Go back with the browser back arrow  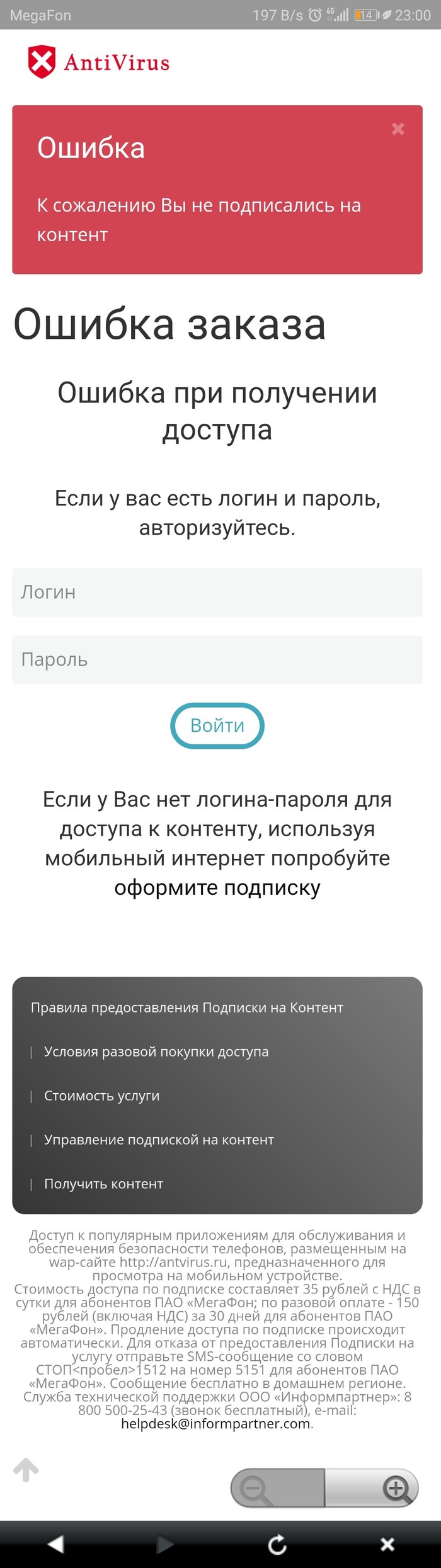(x=56, y=1544)
